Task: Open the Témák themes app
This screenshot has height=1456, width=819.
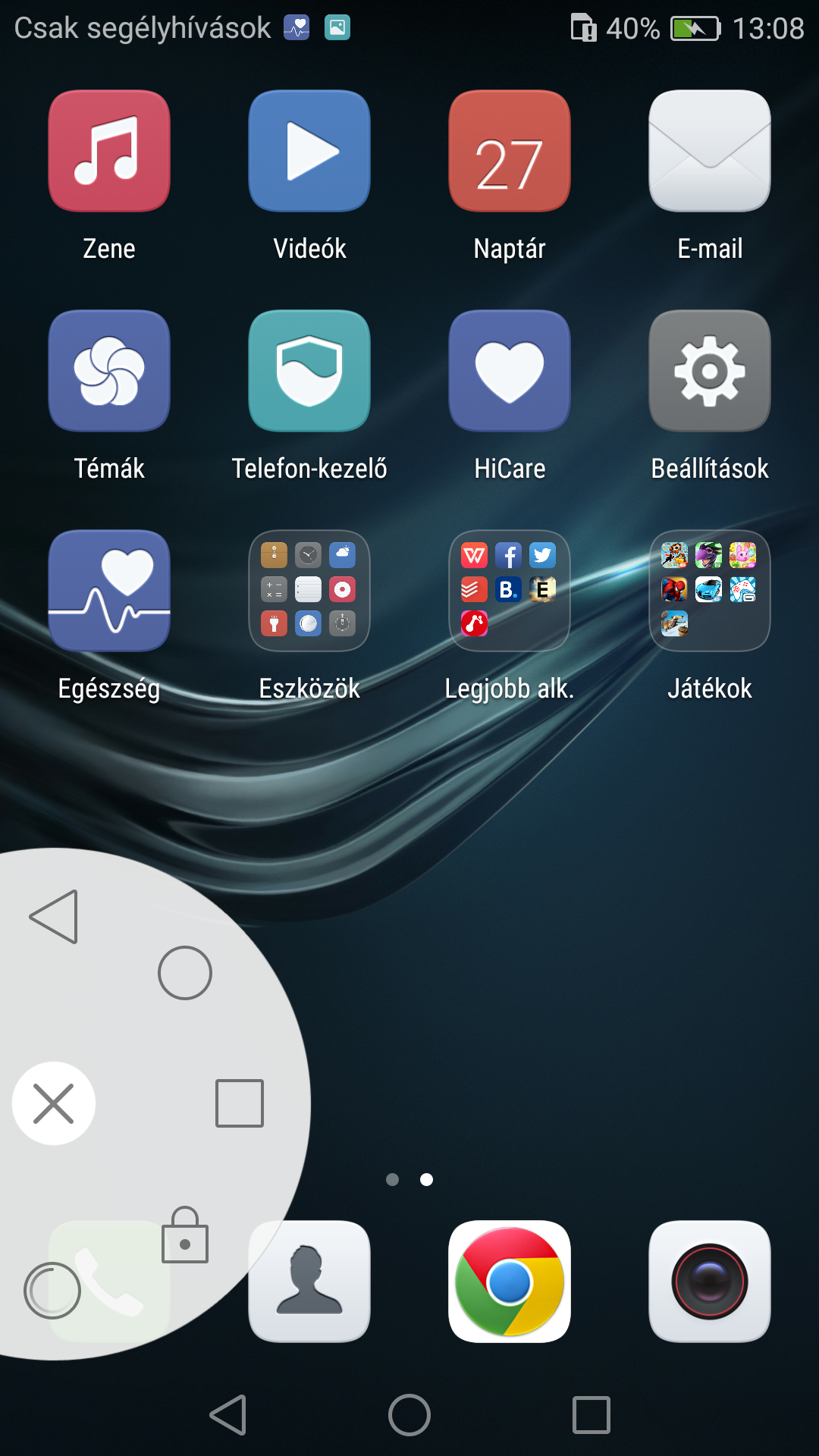Action: pyautogui.click(x=109, y=371)
